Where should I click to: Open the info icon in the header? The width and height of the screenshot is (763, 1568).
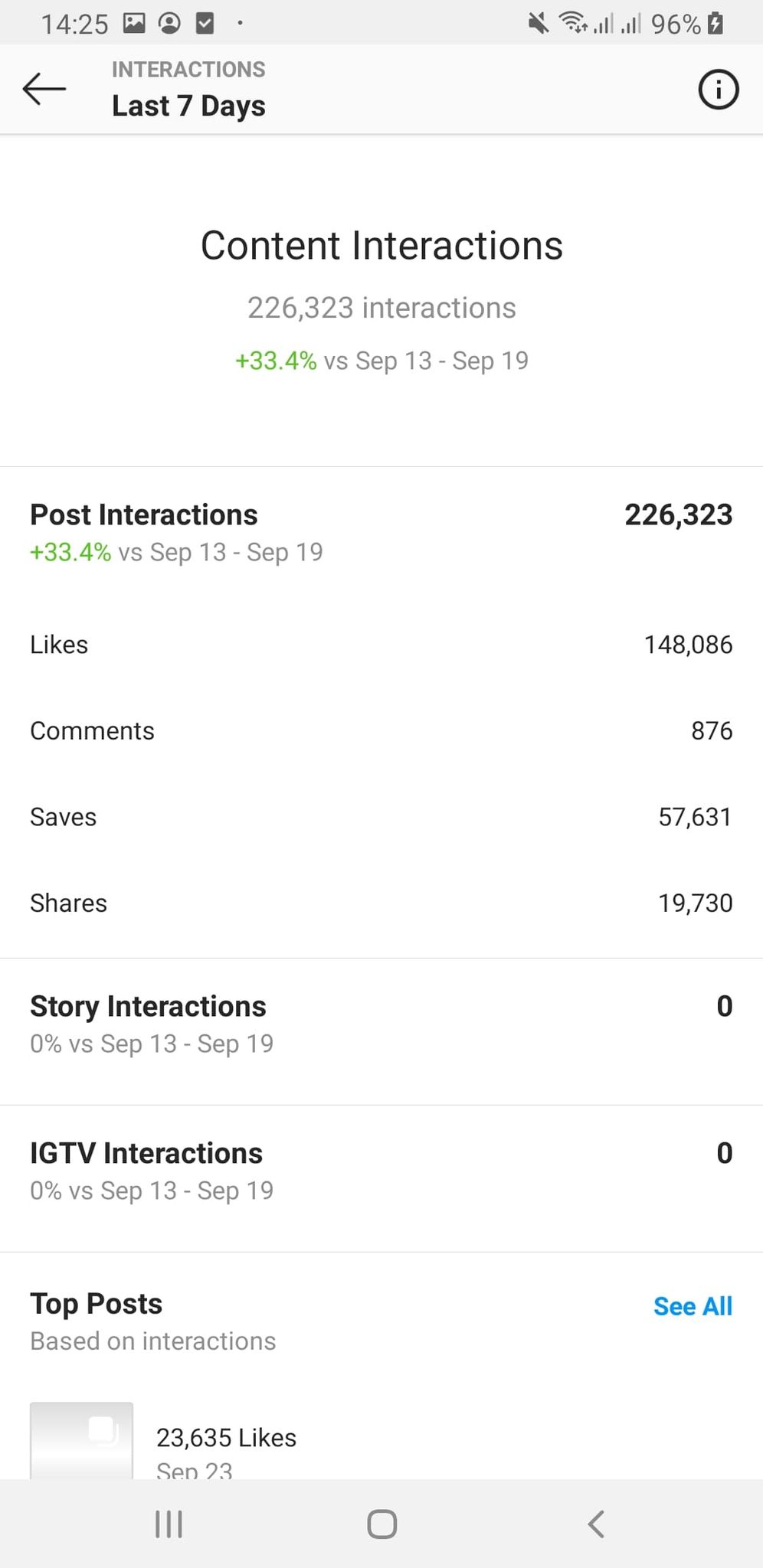(718, 90)
